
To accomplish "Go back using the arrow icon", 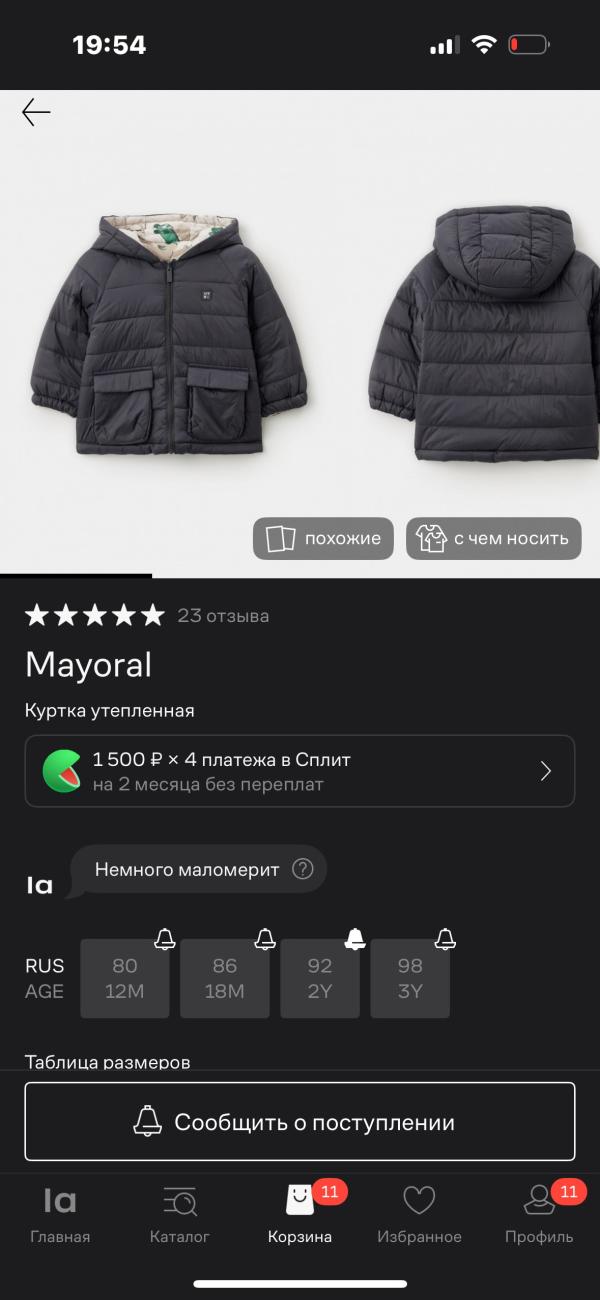I will tap(36, 113).
